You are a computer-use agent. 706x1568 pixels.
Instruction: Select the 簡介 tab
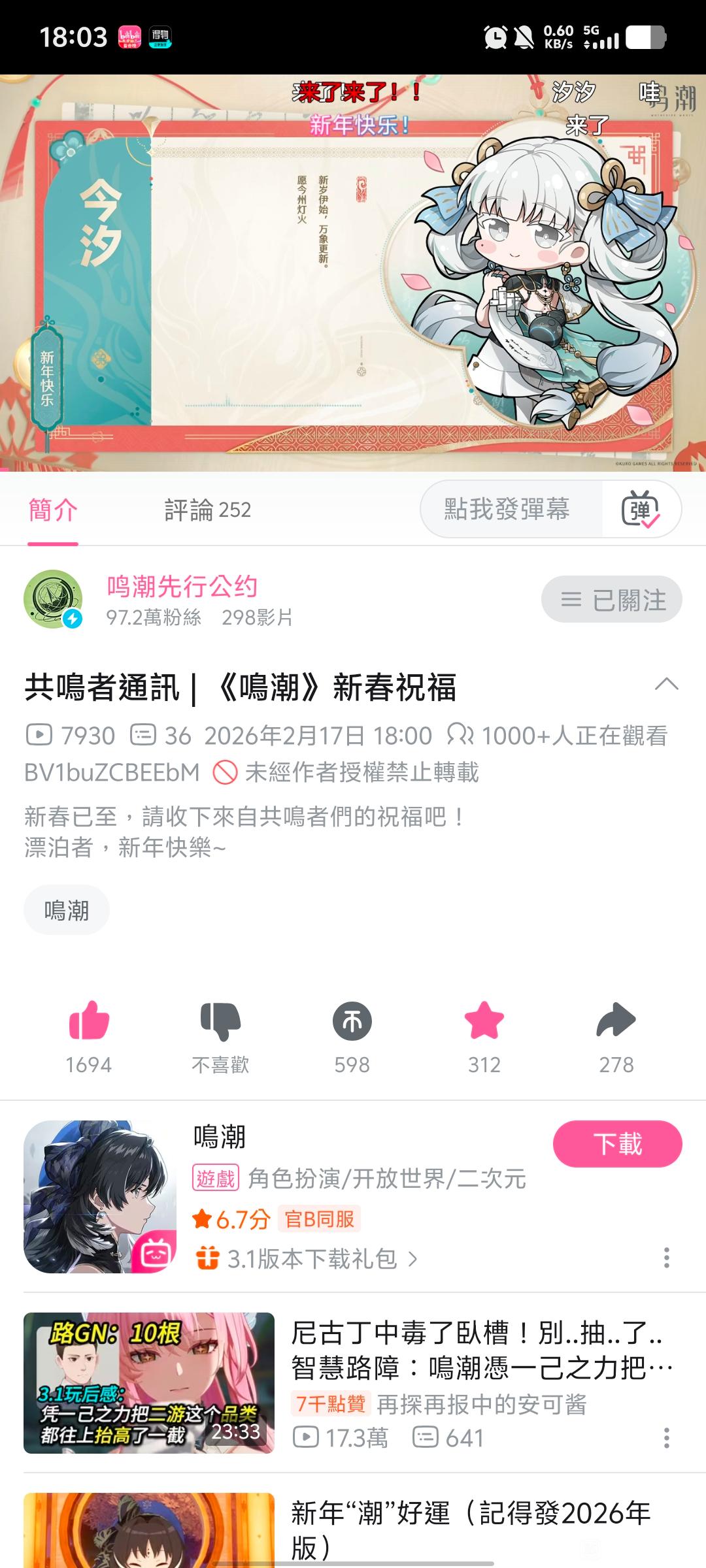pyautogui.click(x=53, y=510)
